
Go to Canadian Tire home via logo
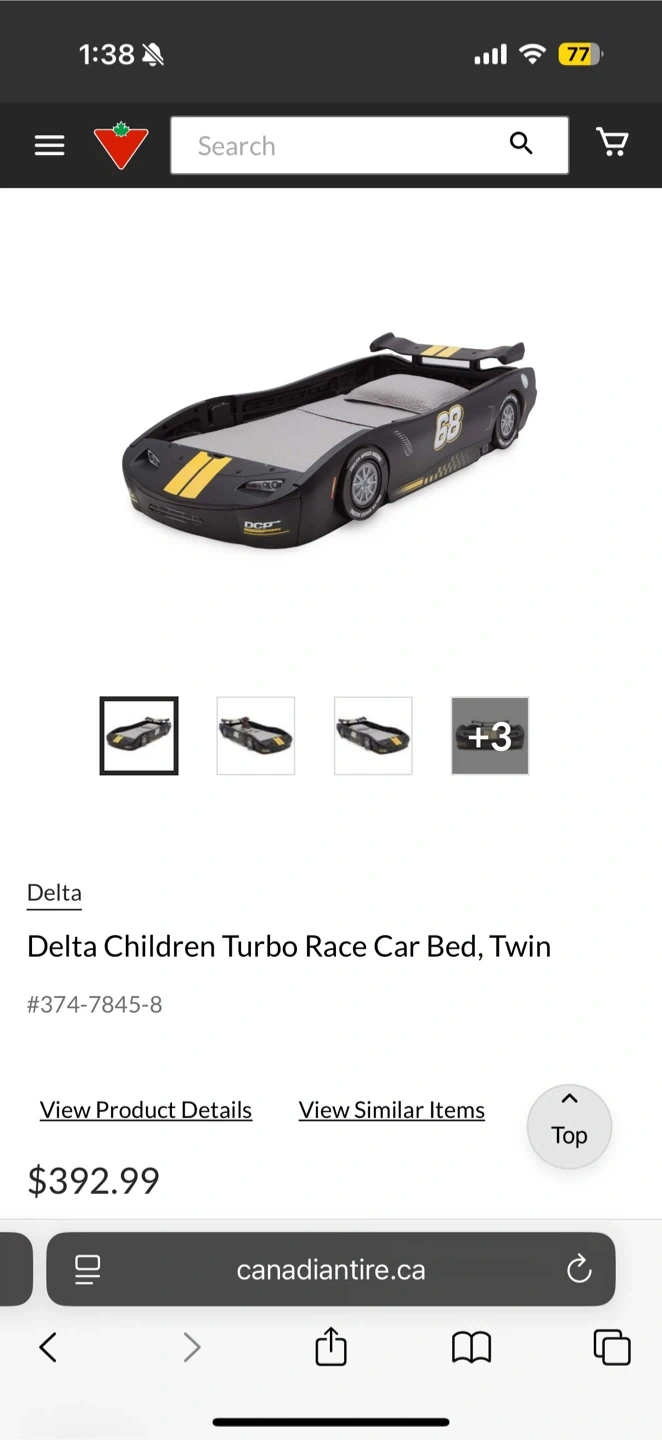[121, 145]
